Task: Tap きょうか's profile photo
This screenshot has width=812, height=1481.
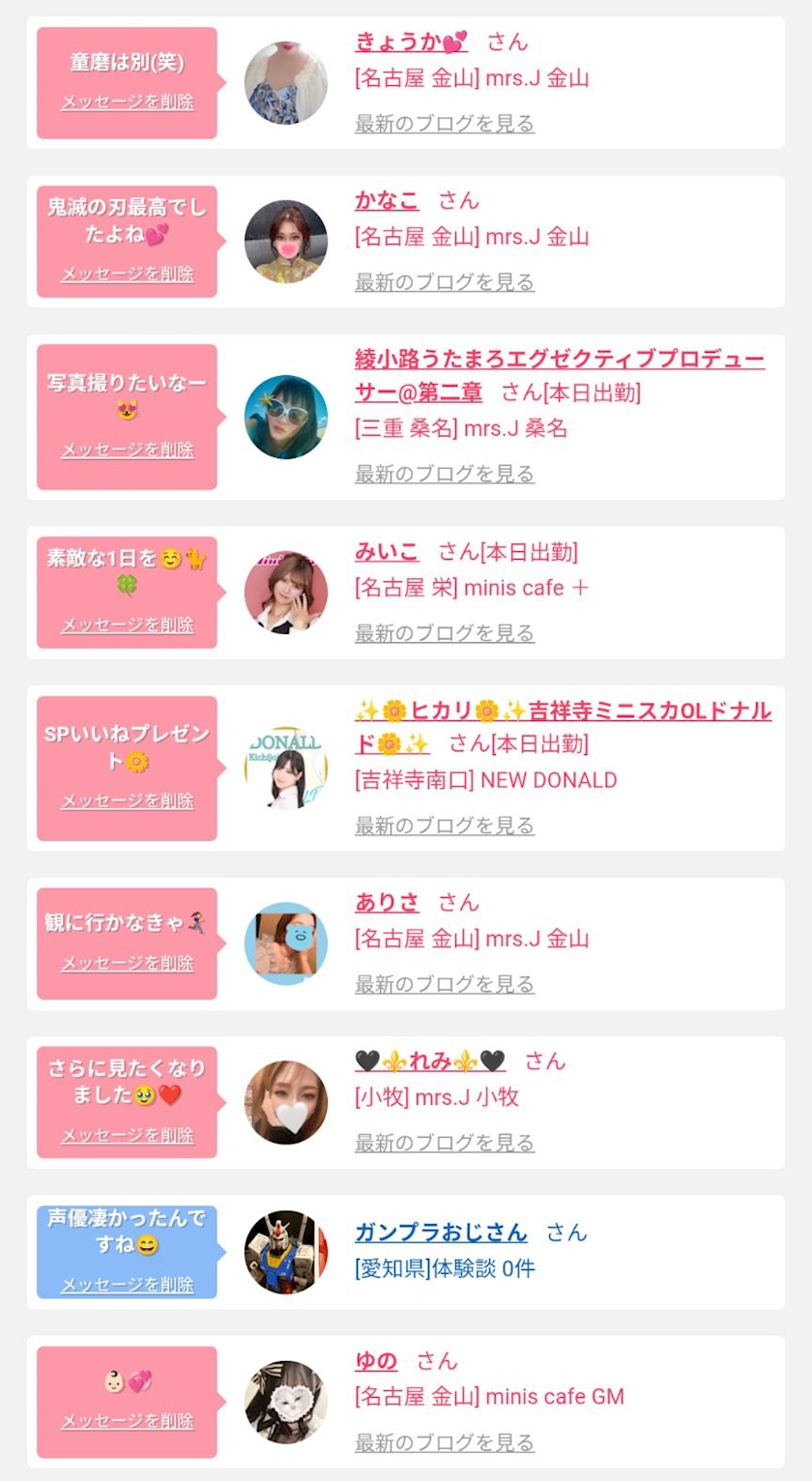Action: tap(286, 83)
